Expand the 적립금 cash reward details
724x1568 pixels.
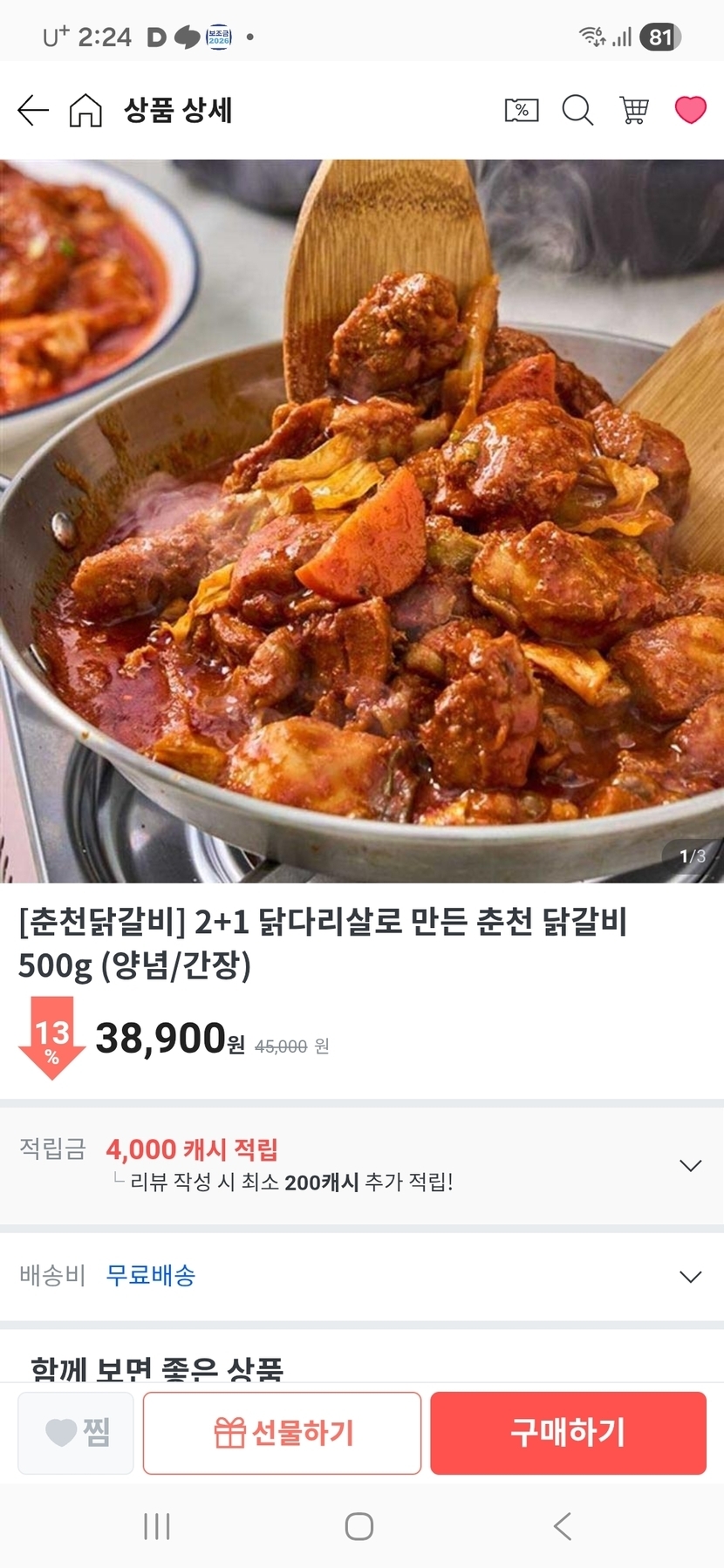pyautogui.click(x=690, y=1166)
